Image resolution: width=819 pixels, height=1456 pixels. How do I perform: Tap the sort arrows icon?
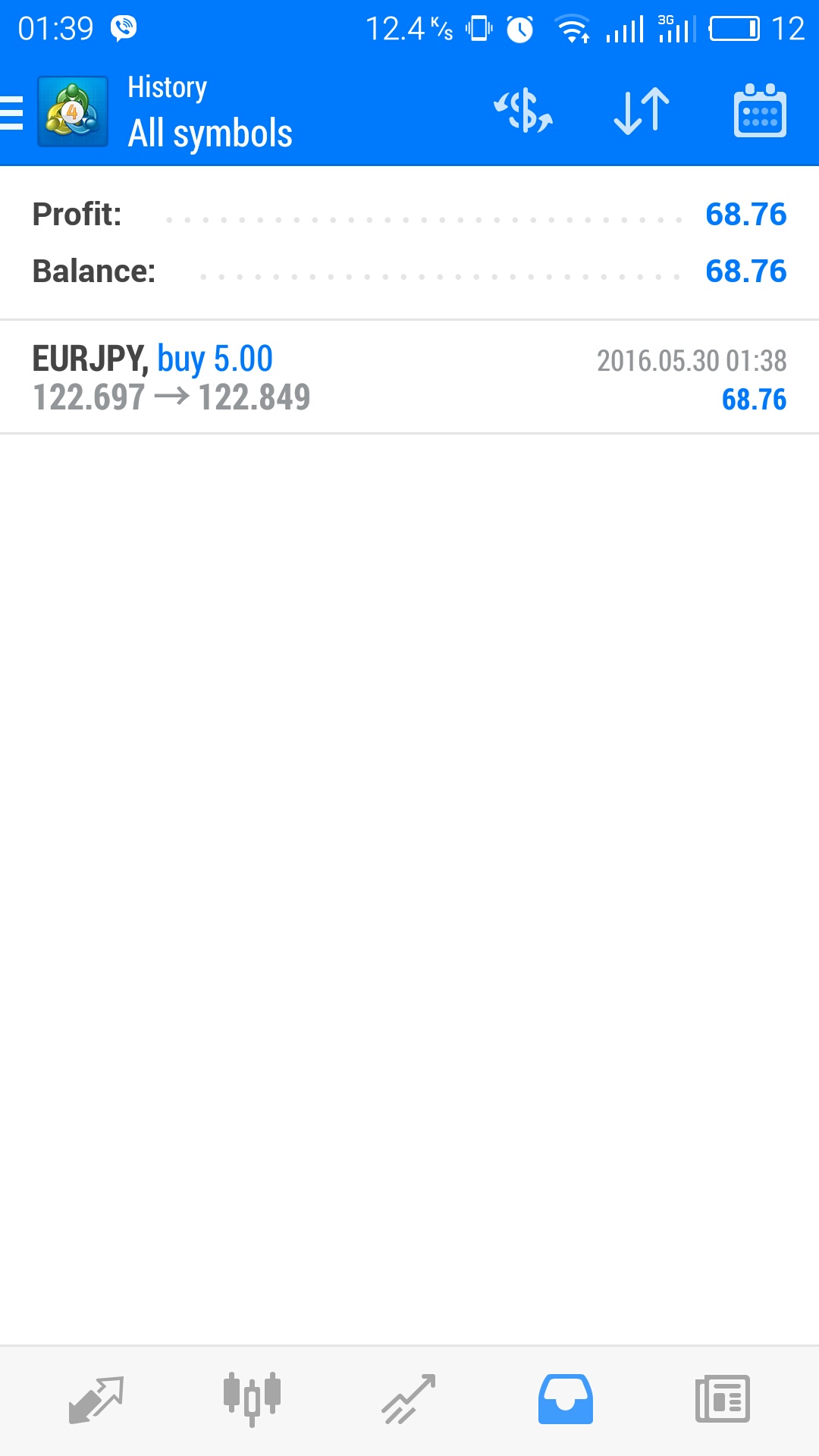(642, 111)
